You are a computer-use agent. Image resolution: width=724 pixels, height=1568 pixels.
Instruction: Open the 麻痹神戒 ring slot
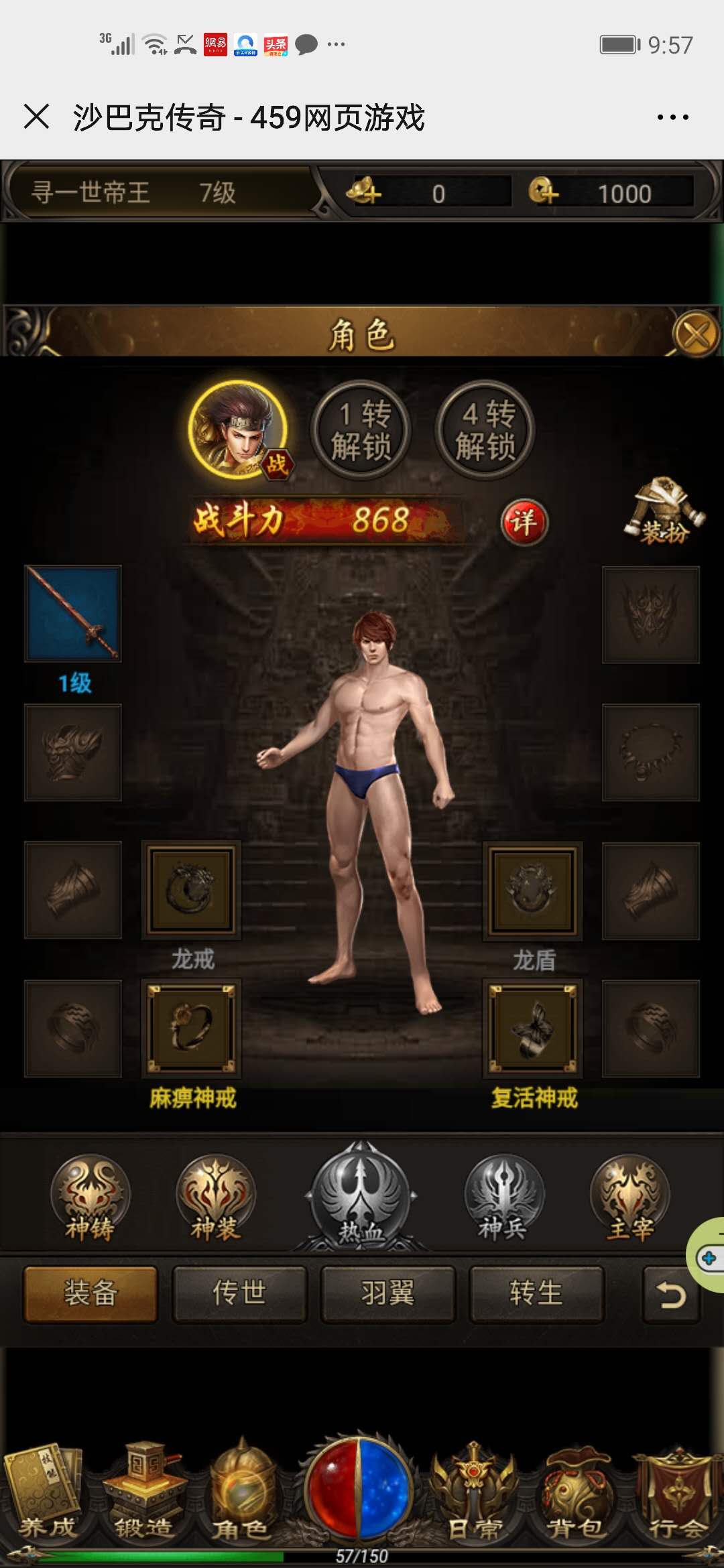point(191,1028)
